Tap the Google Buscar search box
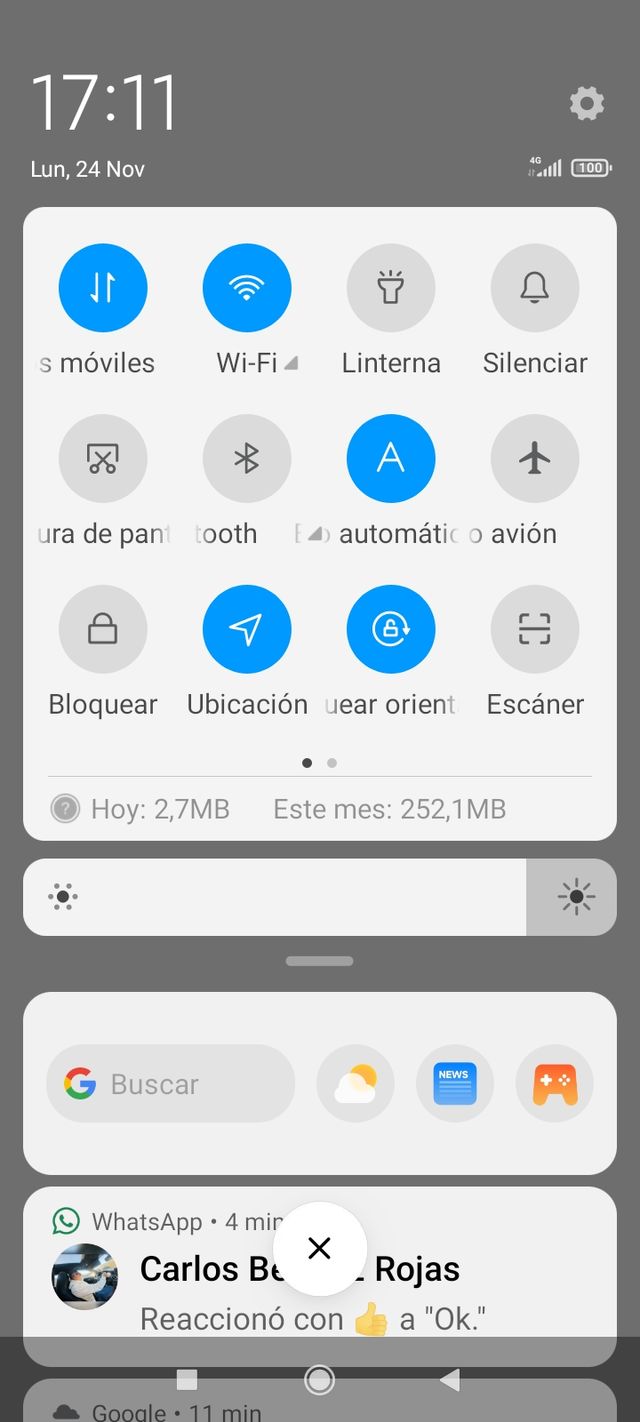640x1422 pixels. [171, 1084]
